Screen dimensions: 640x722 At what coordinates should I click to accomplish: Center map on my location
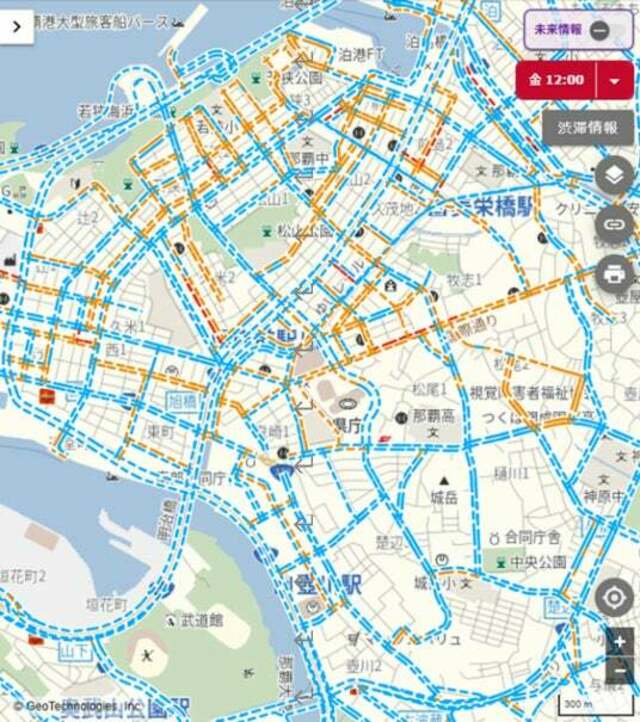click(613, 599)
